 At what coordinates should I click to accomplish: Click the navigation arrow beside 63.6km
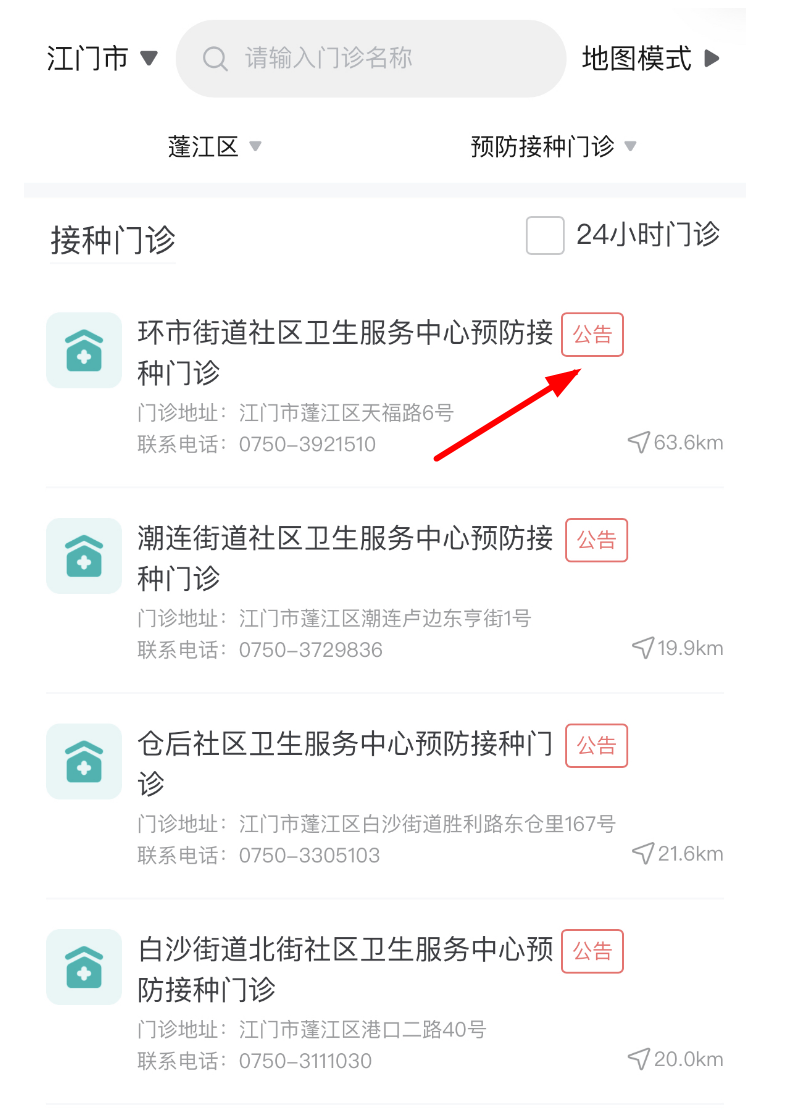pos(640,442)
